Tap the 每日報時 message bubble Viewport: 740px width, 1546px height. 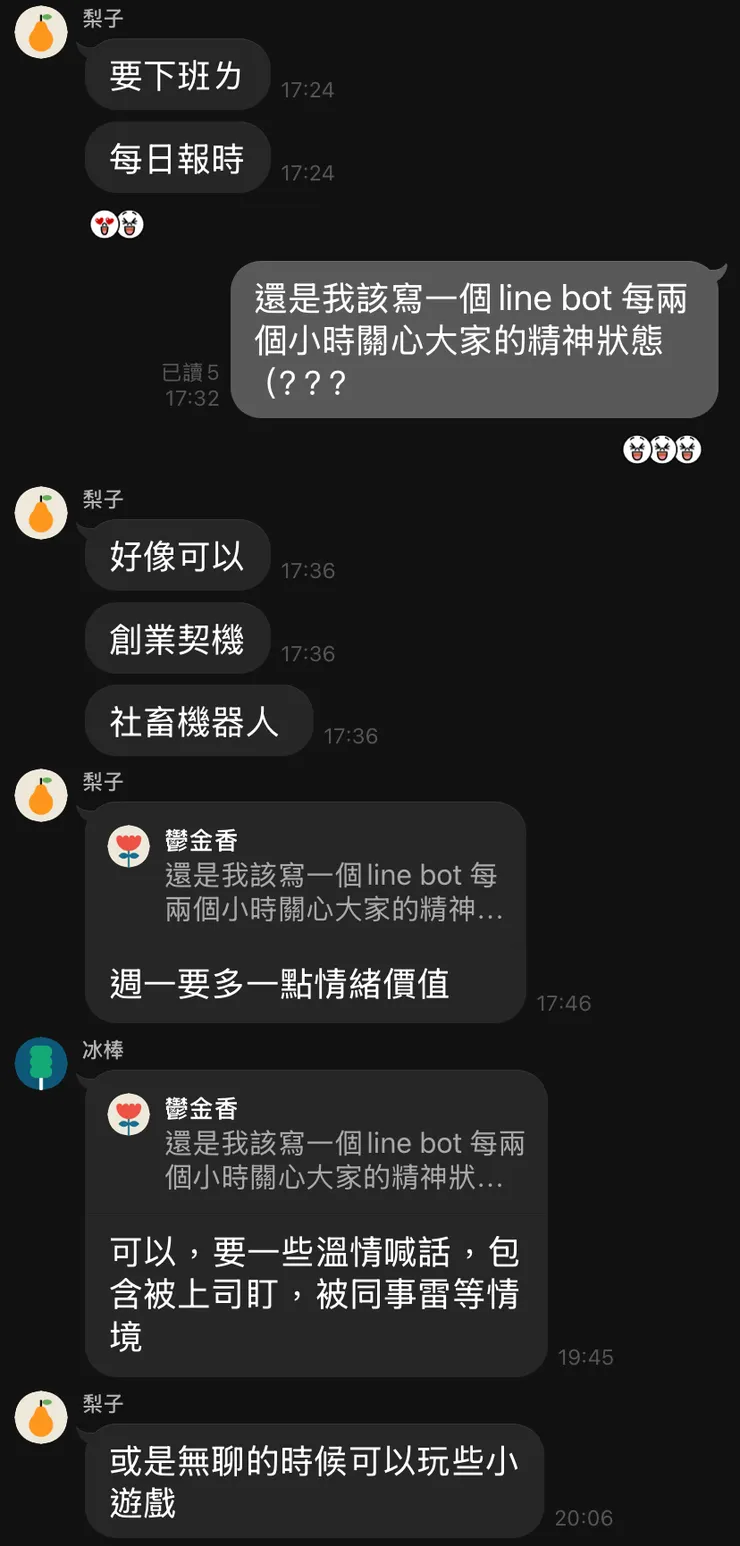point(176,157)
